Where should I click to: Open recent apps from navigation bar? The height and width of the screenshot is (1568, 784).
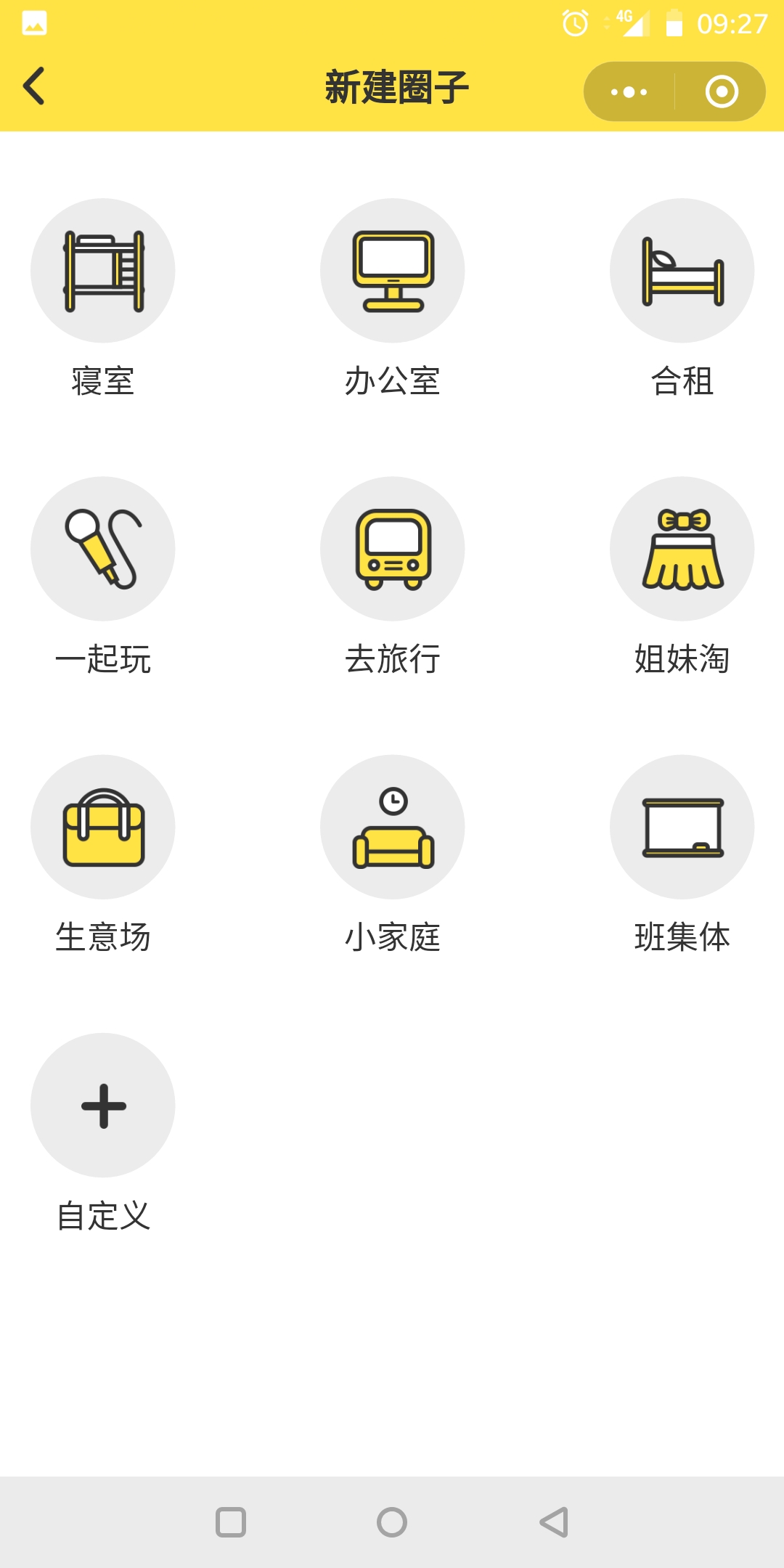[231, 1522]
